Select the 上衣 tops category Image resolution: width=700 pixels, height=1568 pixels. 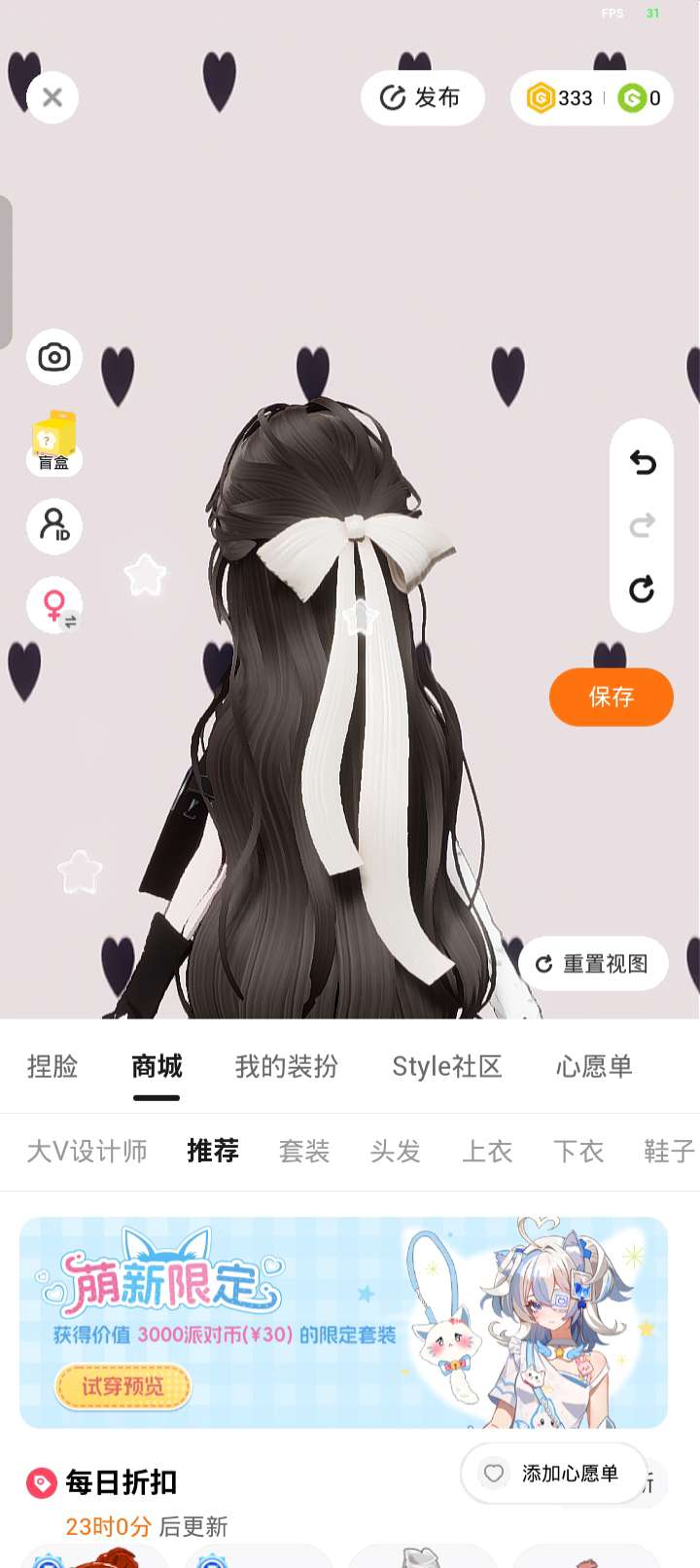coord(487,1151)
